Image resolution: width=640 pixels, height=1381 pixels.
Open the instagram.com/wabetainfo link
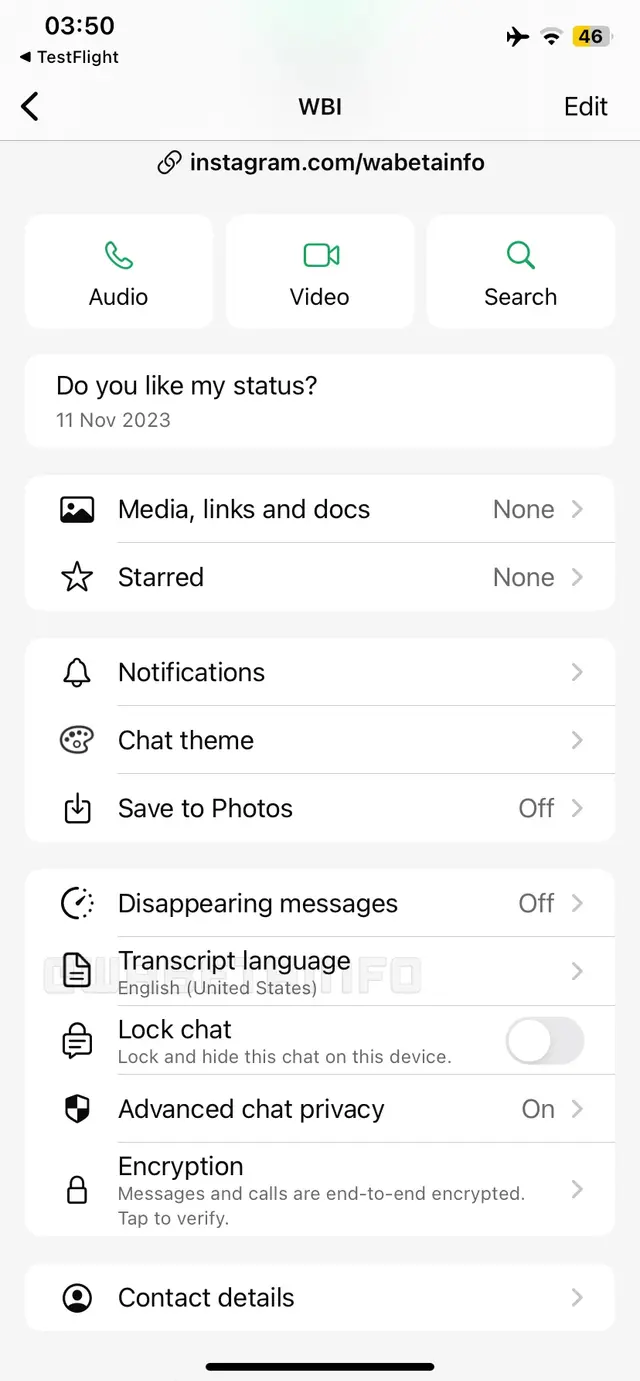click(x=322, y=163)
